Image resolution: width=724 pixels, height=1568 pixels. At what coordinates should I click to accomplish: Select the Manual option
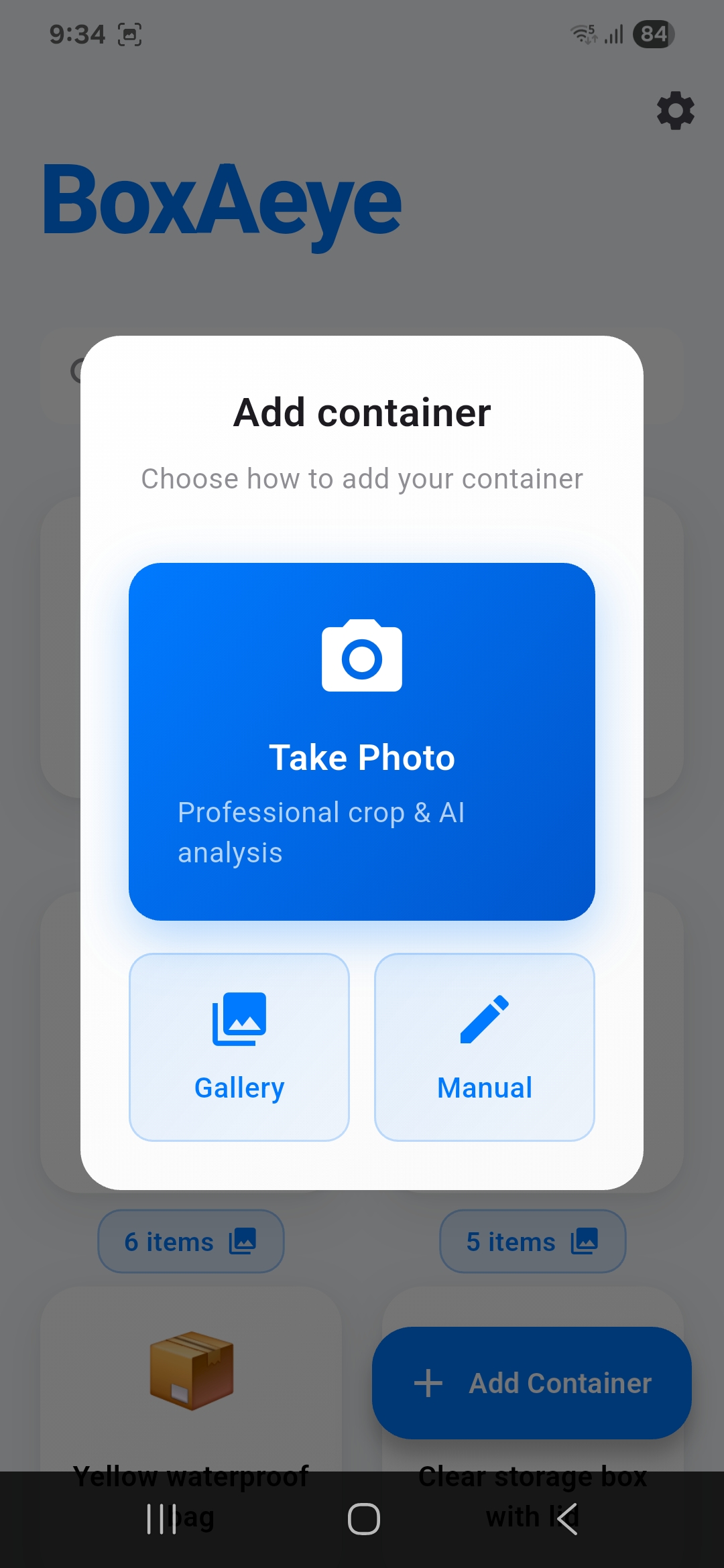pyautogui.click(x=484, y=1047)
